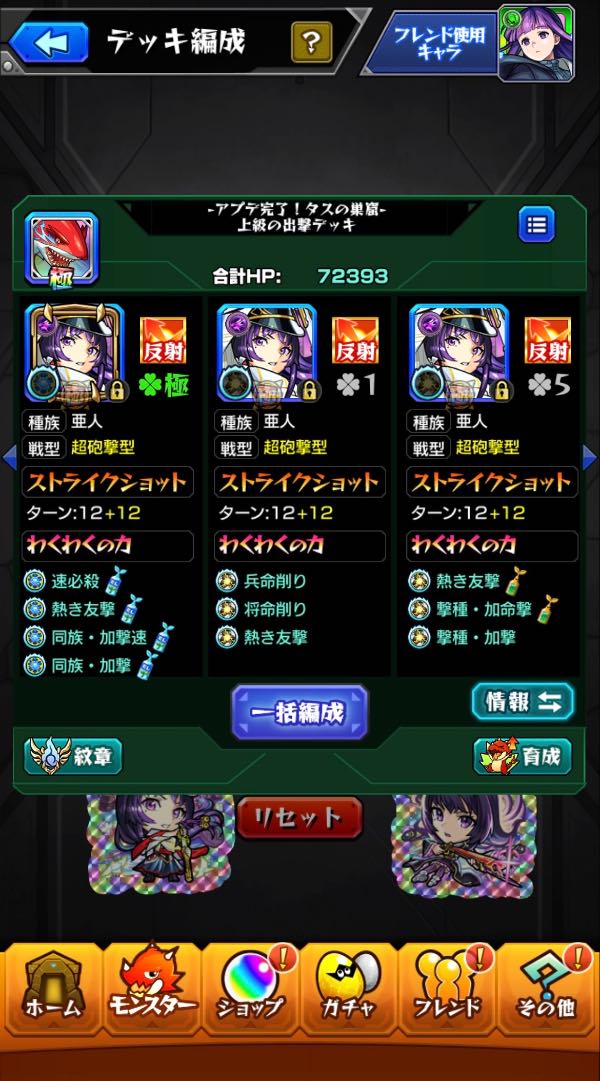Tap the 一括編成 bulk formation button
This screenshot has width=600, height=1081.
click(x=297, y=712)
